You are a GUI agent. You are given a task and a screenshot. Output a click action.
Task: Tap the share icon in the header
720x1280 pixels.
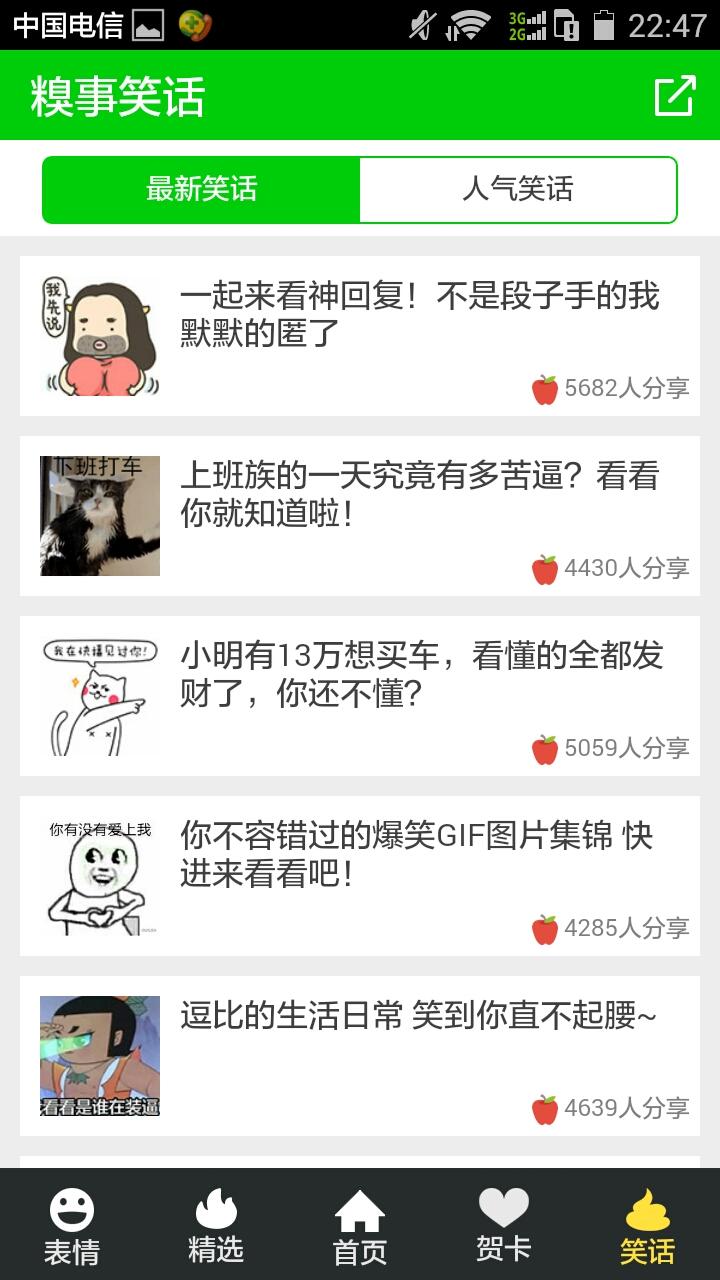674,96
